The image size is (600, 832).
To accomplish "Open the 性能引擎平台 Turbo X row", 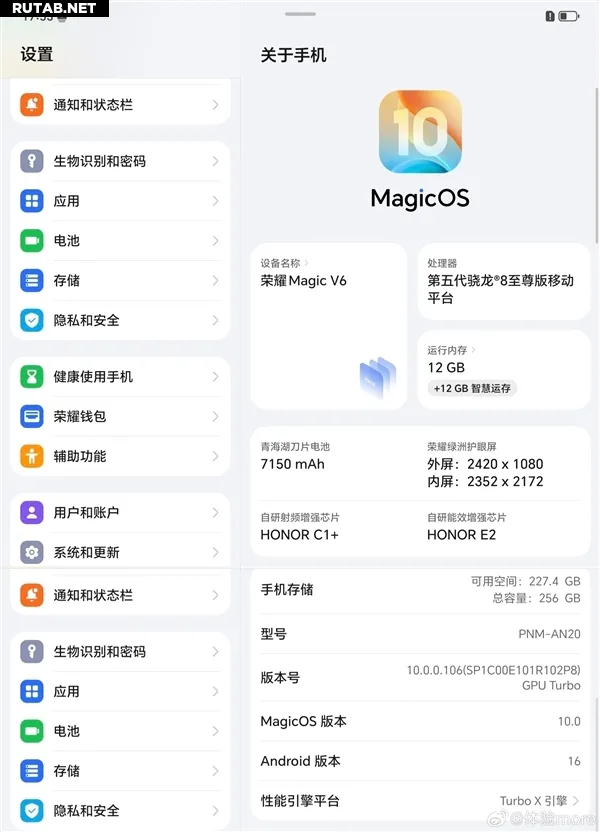I will (x=420, y=801).
